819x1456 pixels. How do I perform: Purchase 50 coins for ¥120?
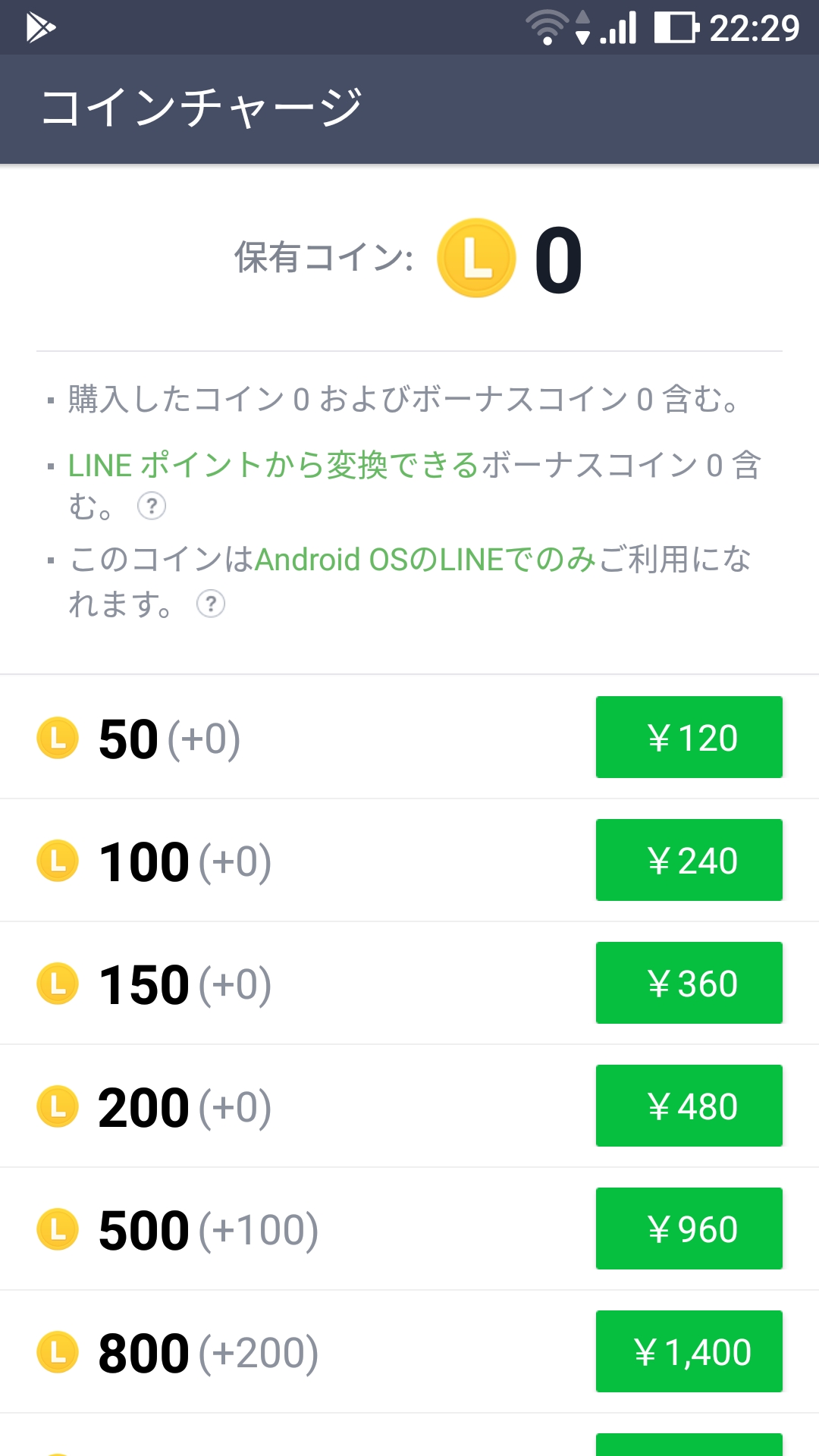(x=689, y=736)
